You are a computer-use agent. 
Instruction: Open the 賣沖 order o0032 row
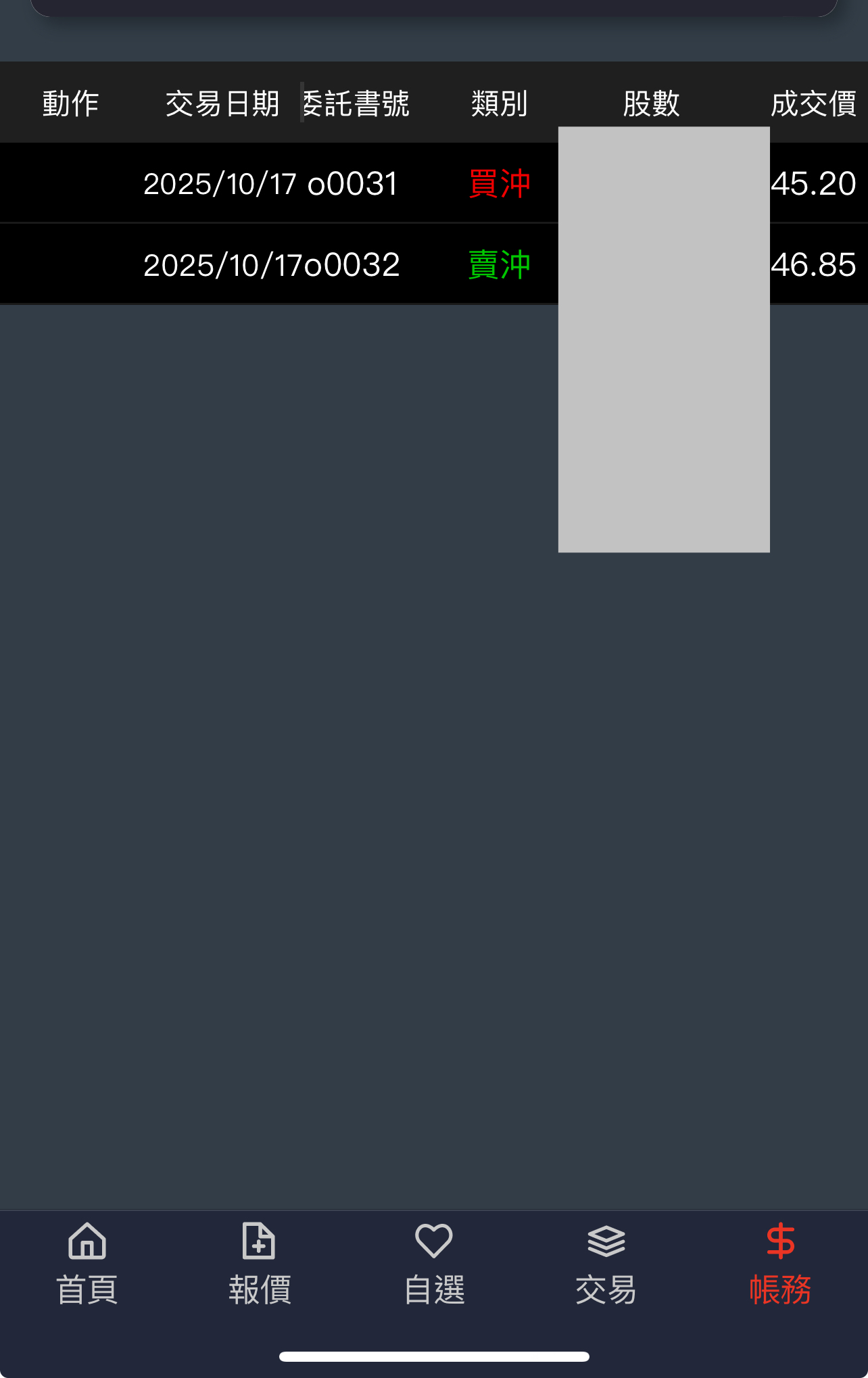(434, 264)
